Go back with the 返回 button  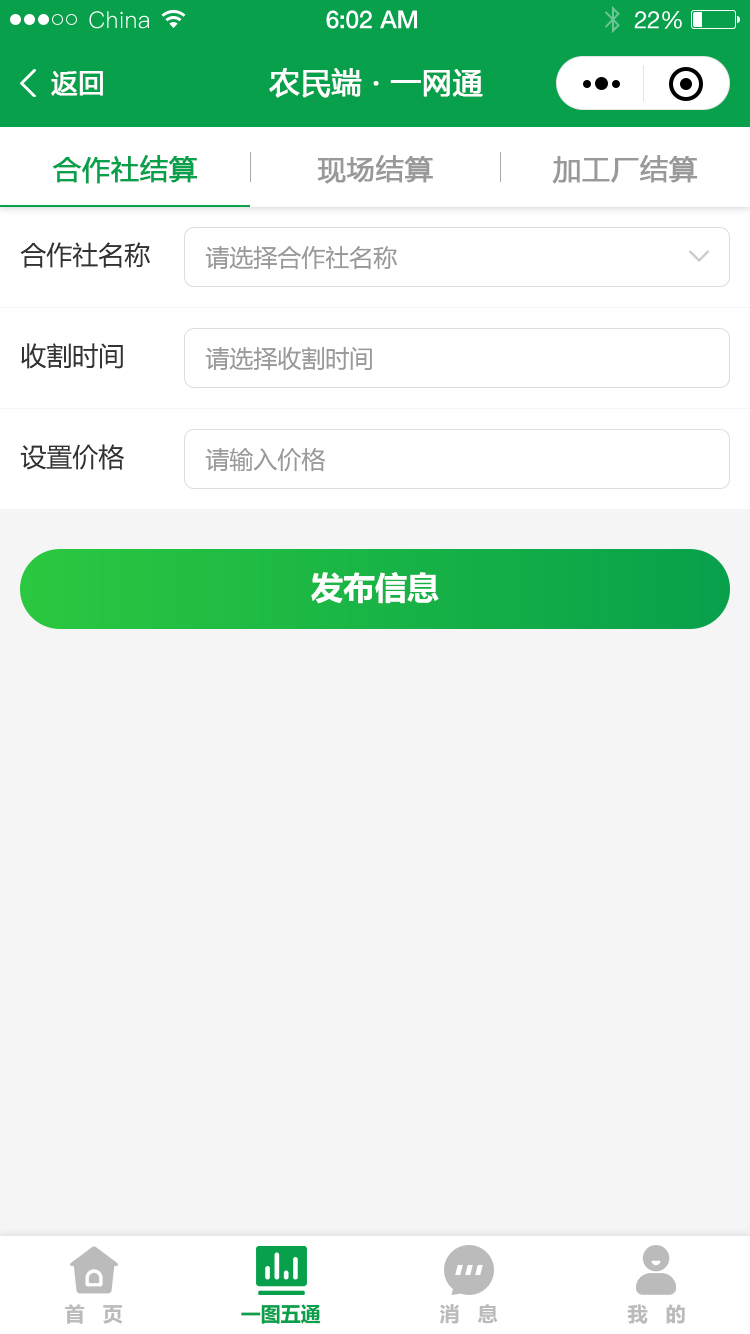62,84
